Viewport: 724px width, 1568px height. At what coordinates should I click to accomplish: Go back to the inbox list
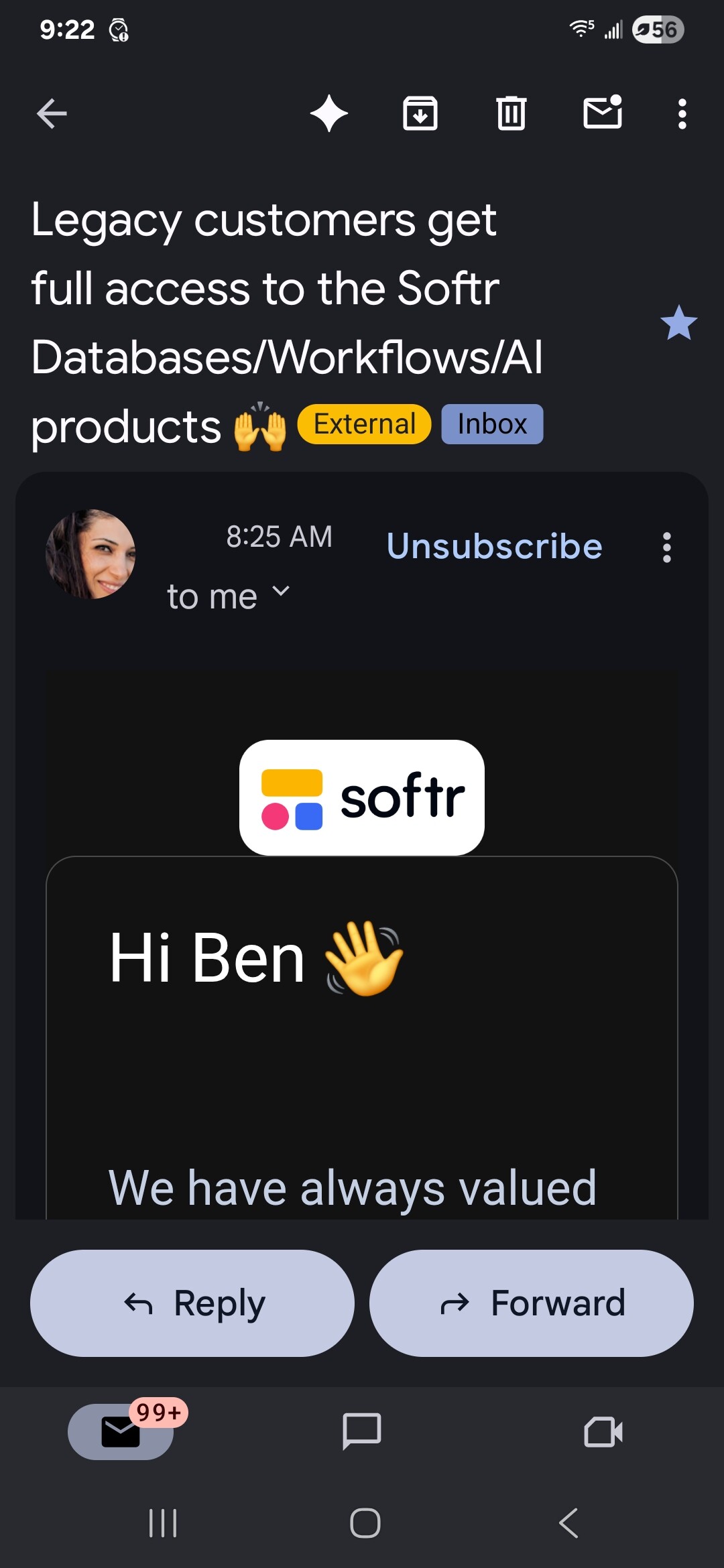[x=52, y=113]
